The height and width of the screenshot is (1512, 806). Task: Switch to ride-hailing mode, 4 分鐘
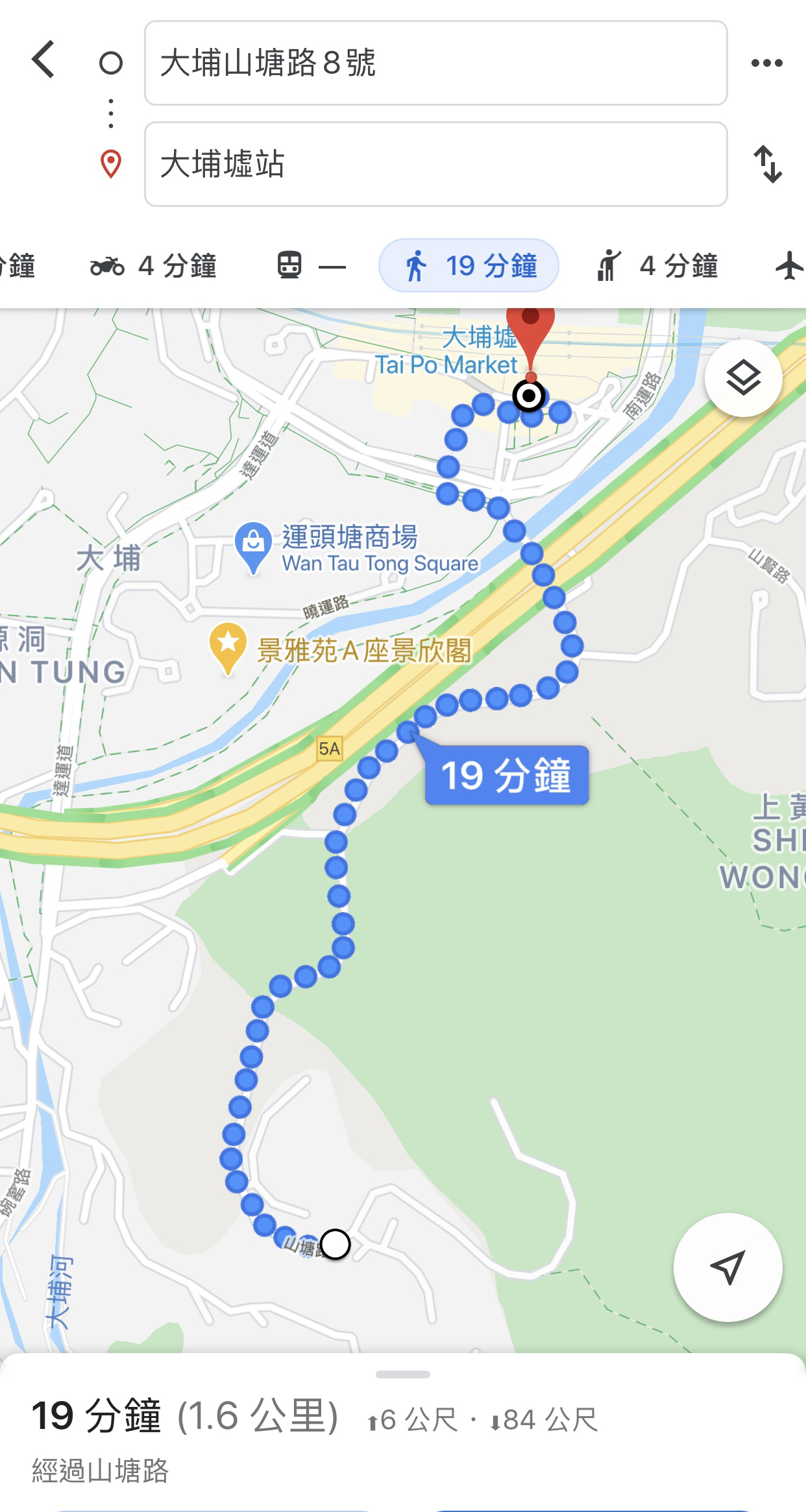click(x=657, y=266)
